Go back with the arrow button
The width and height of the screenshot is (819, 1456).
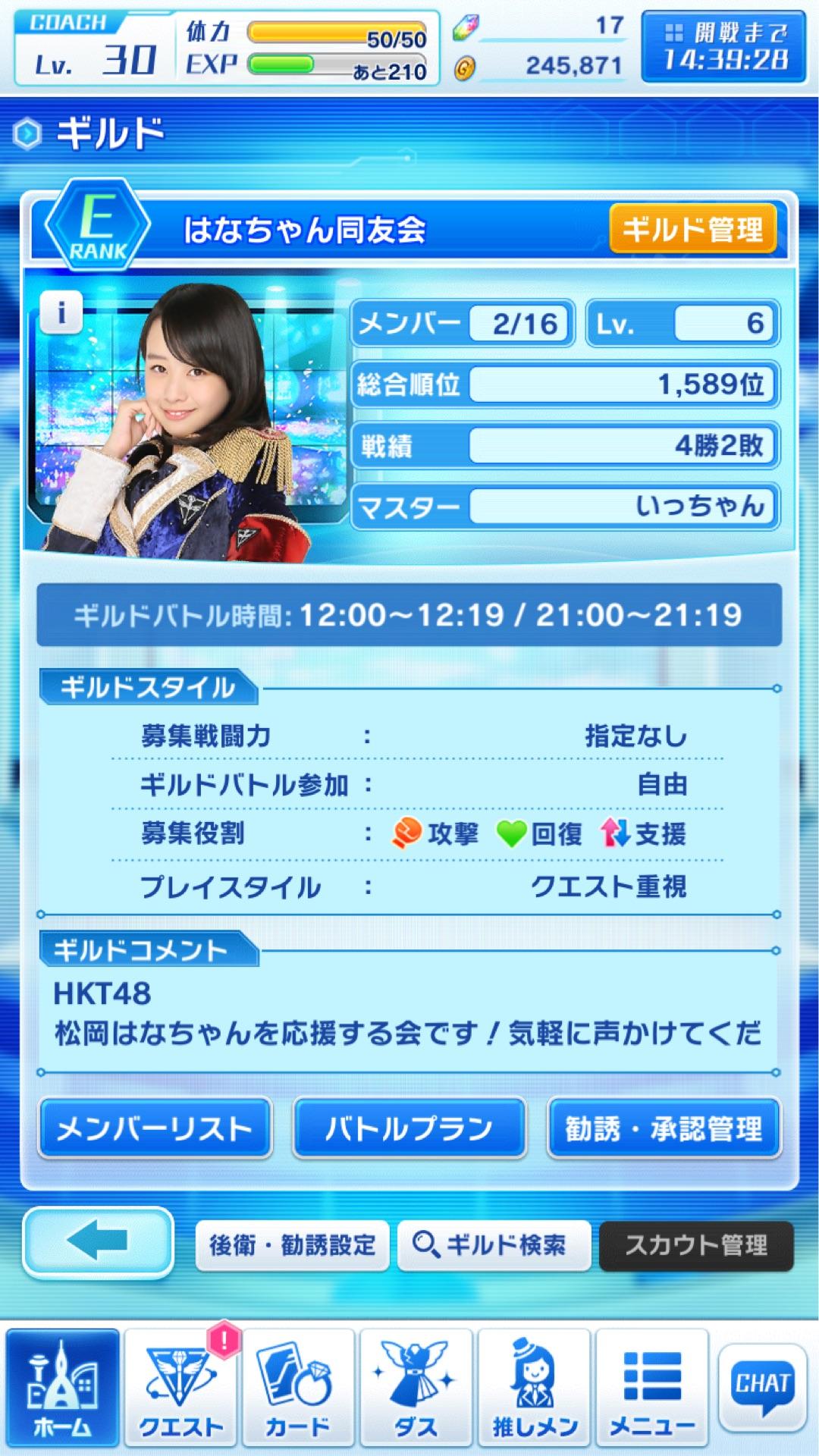[98, 1242]
